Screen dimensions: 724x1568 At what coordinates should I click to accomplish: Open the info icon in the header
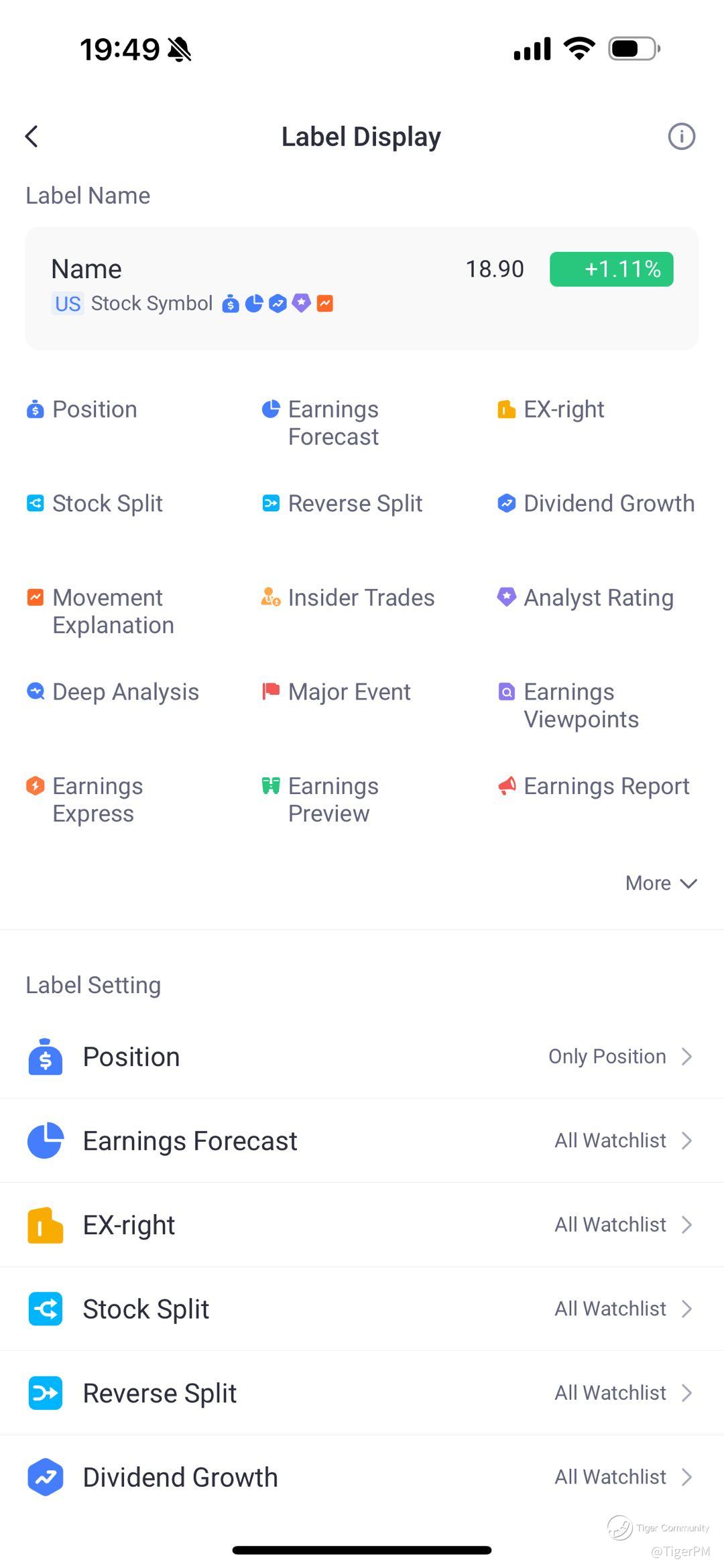click(x=681, y=137)
